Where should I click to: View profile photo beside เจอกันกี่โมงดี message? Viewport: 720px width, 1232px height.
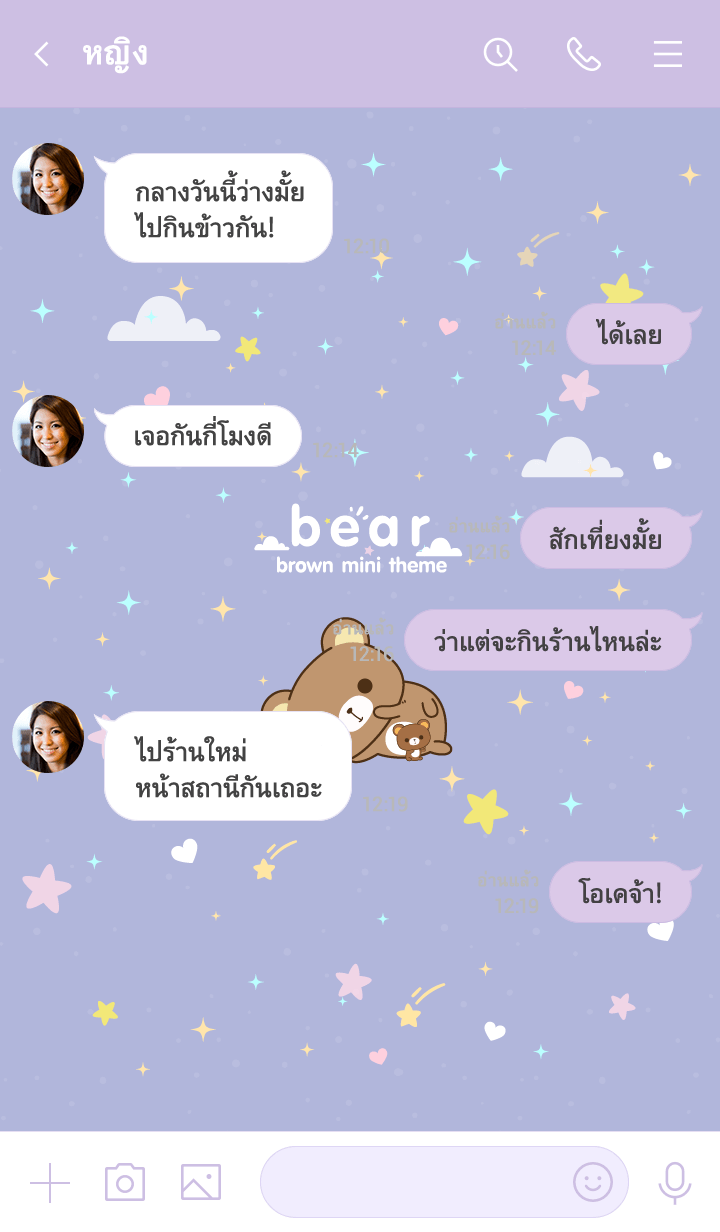(48, 431)
